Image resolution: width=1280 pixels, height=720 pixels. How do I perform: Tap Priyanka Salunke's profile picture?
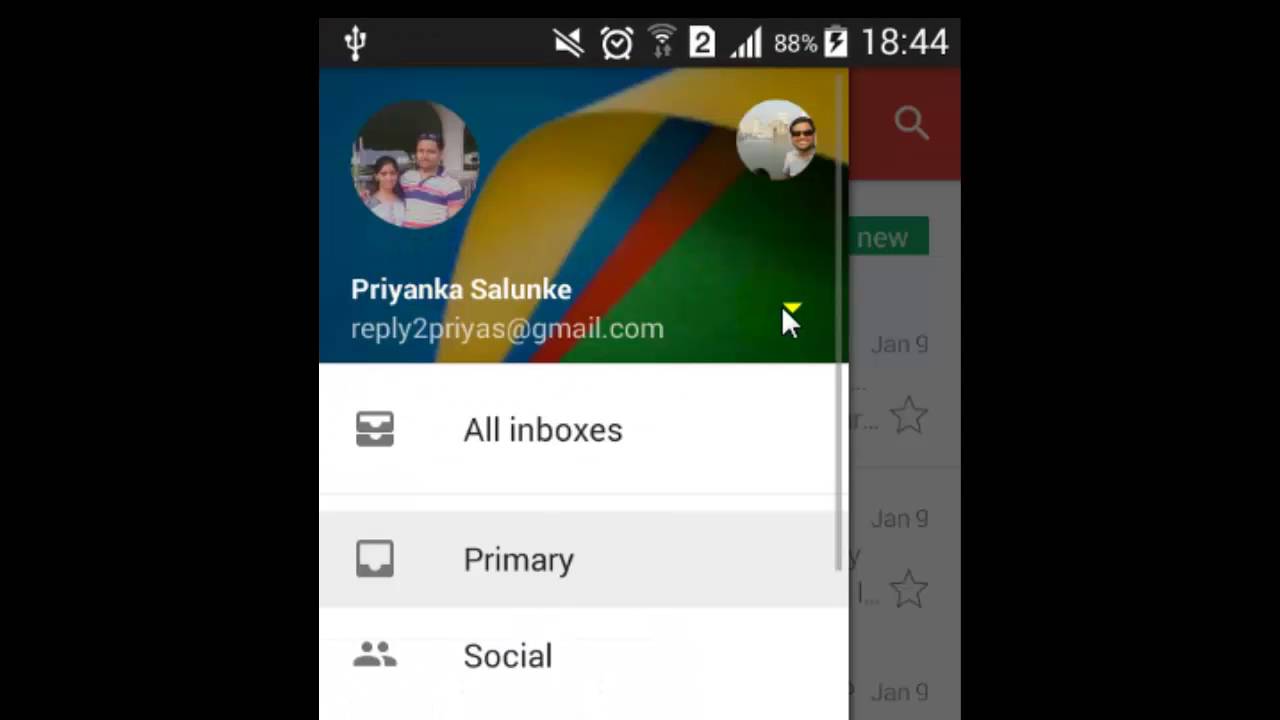tap(415, 165)
